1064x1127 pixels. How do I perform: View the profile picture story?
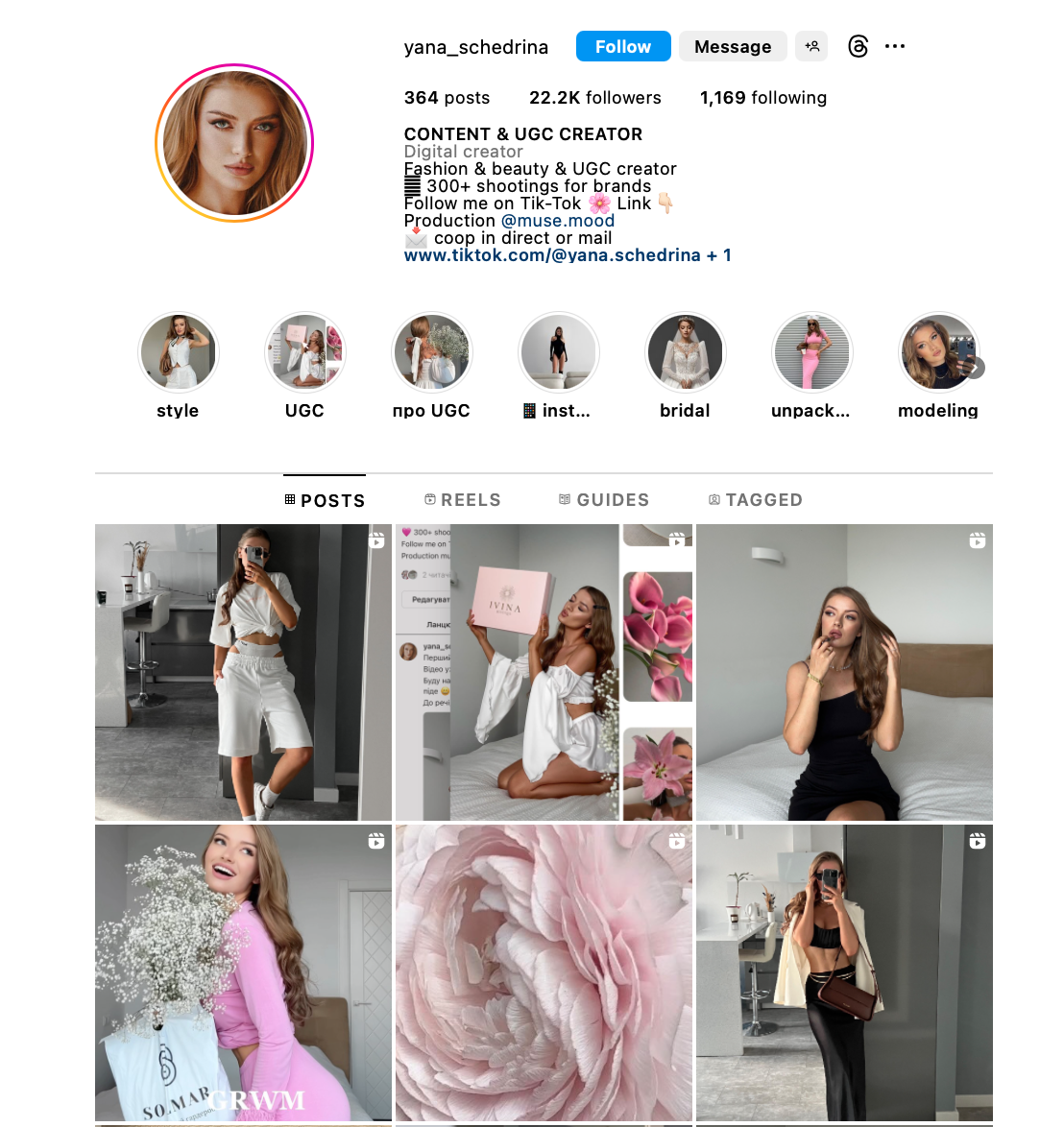click(234, 143)
